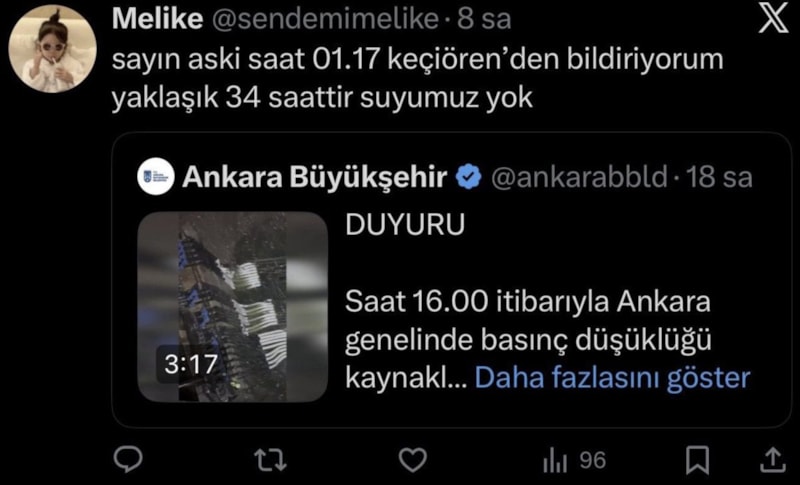Play the 3:17 video thumbnail
Image resolution: width=800 pixels, height=485 pixels.
tap(232, 306)
